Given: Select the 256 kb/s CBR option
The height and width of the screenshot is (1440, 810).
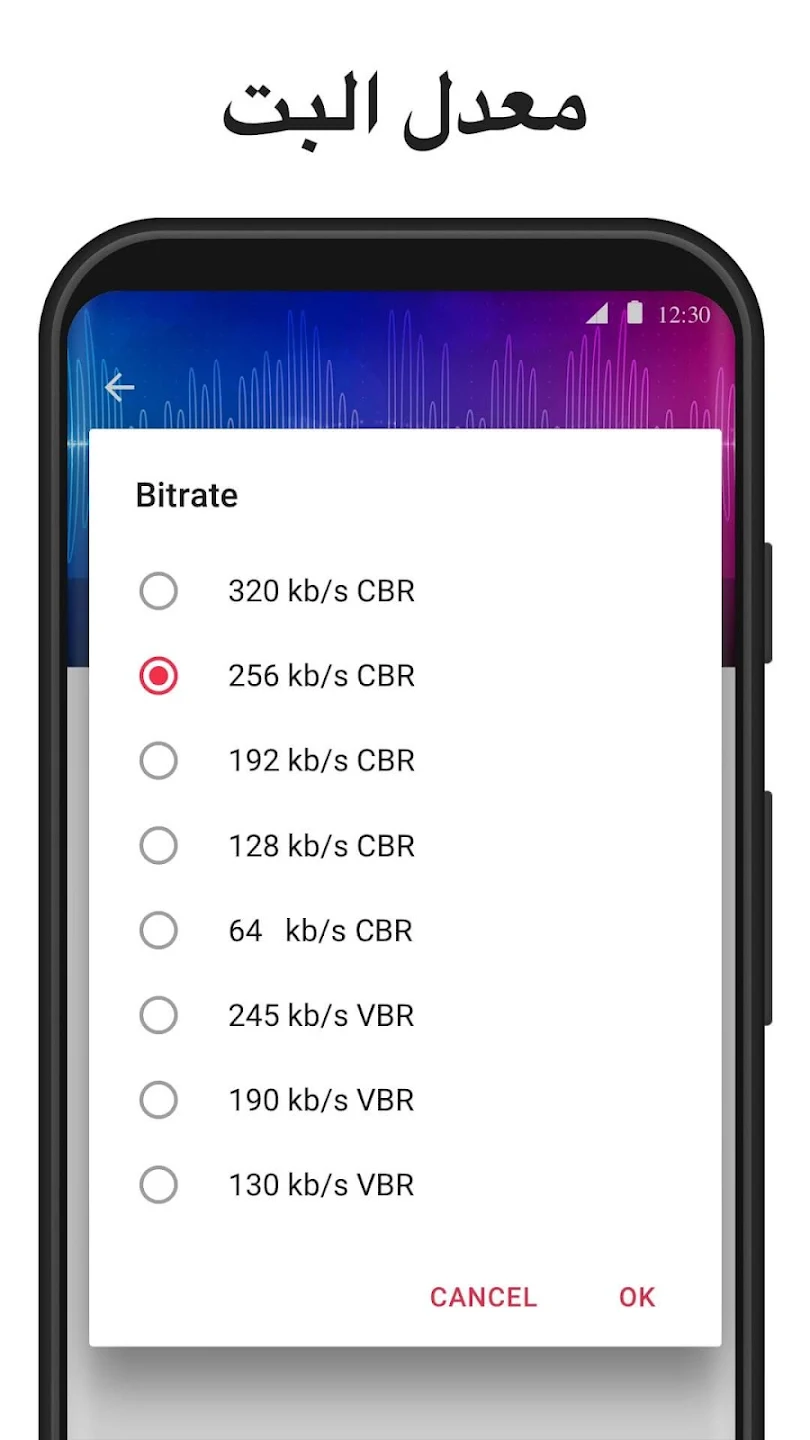Looking at the screenshot, I should pos(320,676).
